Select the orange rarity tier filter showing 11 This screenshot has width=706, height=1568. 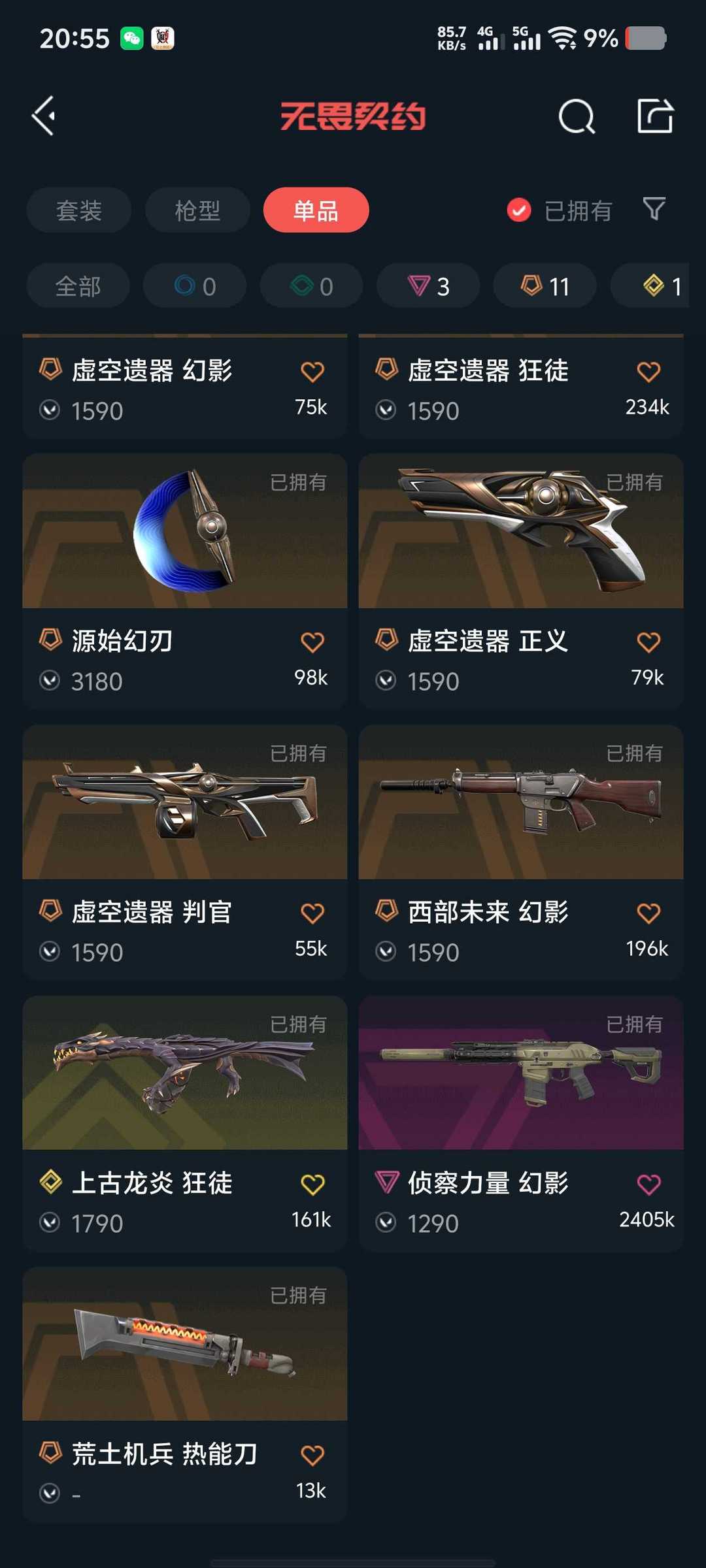(544, 286)
